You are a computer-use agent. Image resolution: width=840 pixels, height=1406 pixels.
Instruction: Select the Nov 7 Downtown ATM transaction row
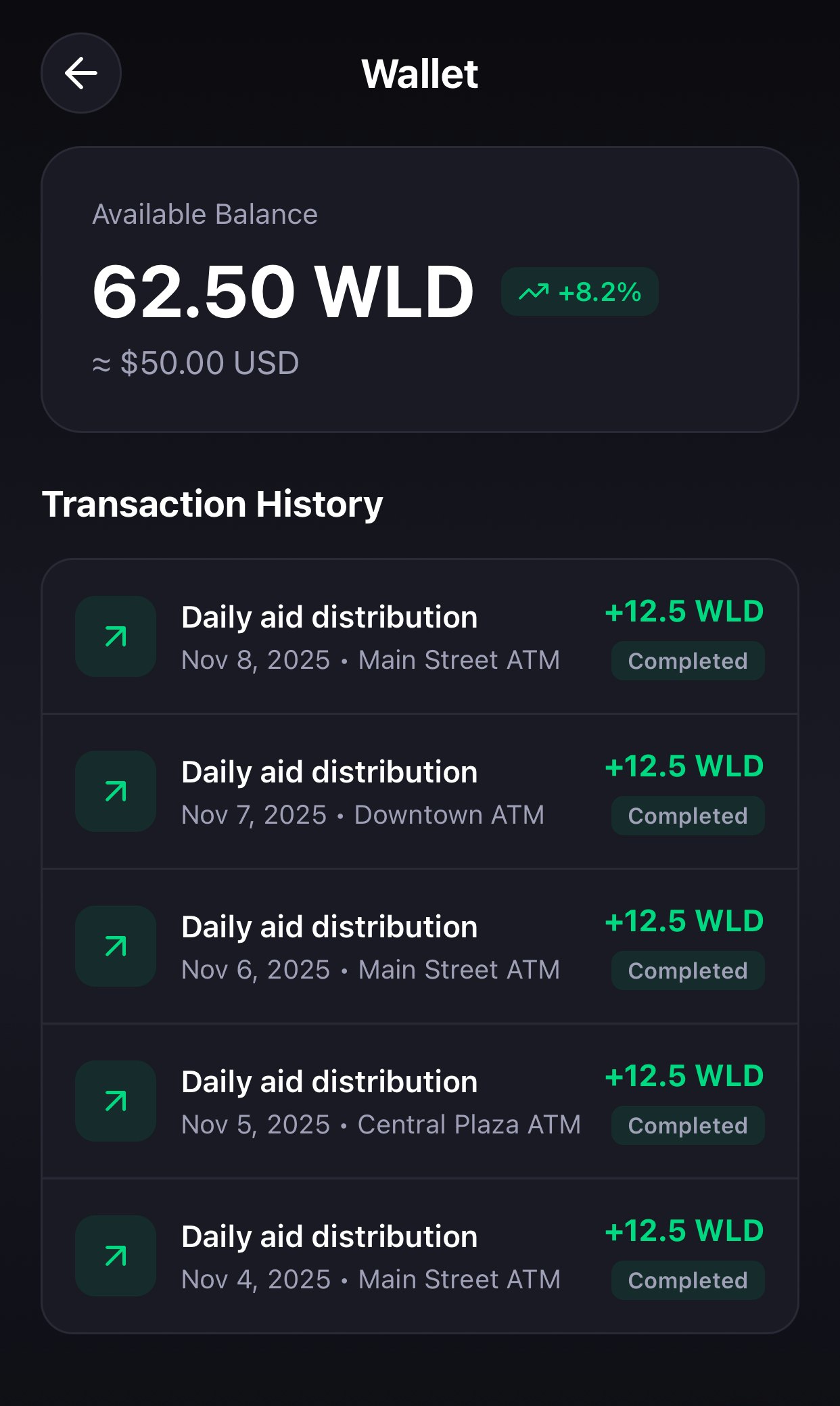[x=419, y=791]
